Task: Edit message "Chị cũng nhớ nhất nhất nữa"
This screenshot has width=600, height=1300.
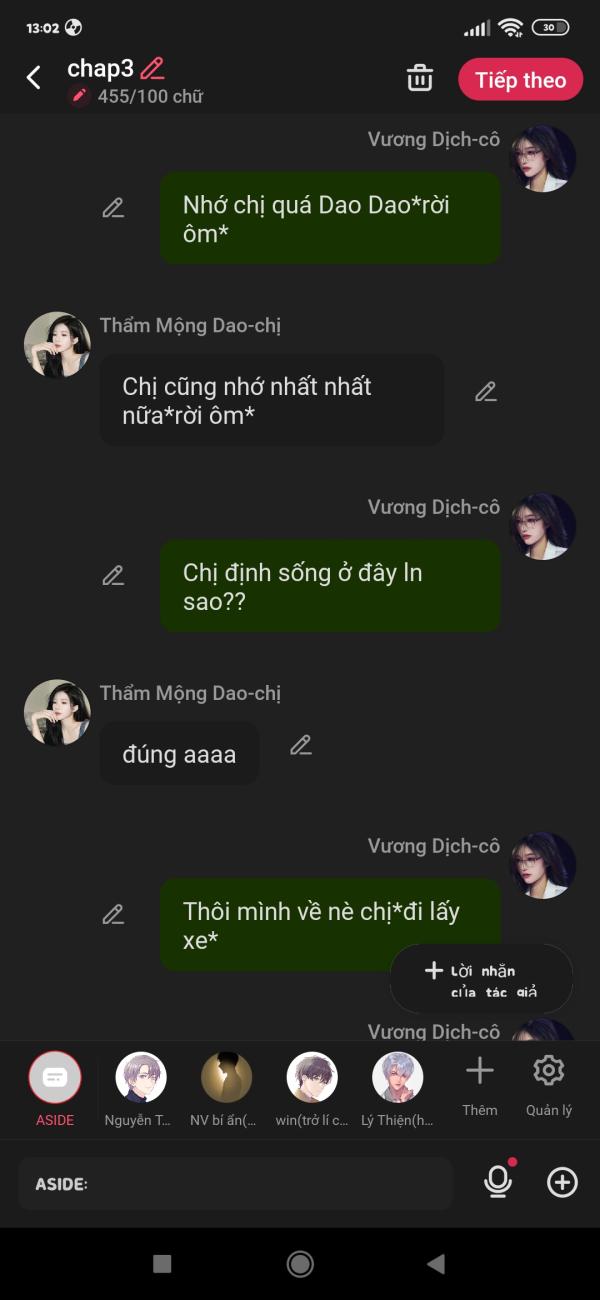Action: pyautogui.click(x=486, y=392)
